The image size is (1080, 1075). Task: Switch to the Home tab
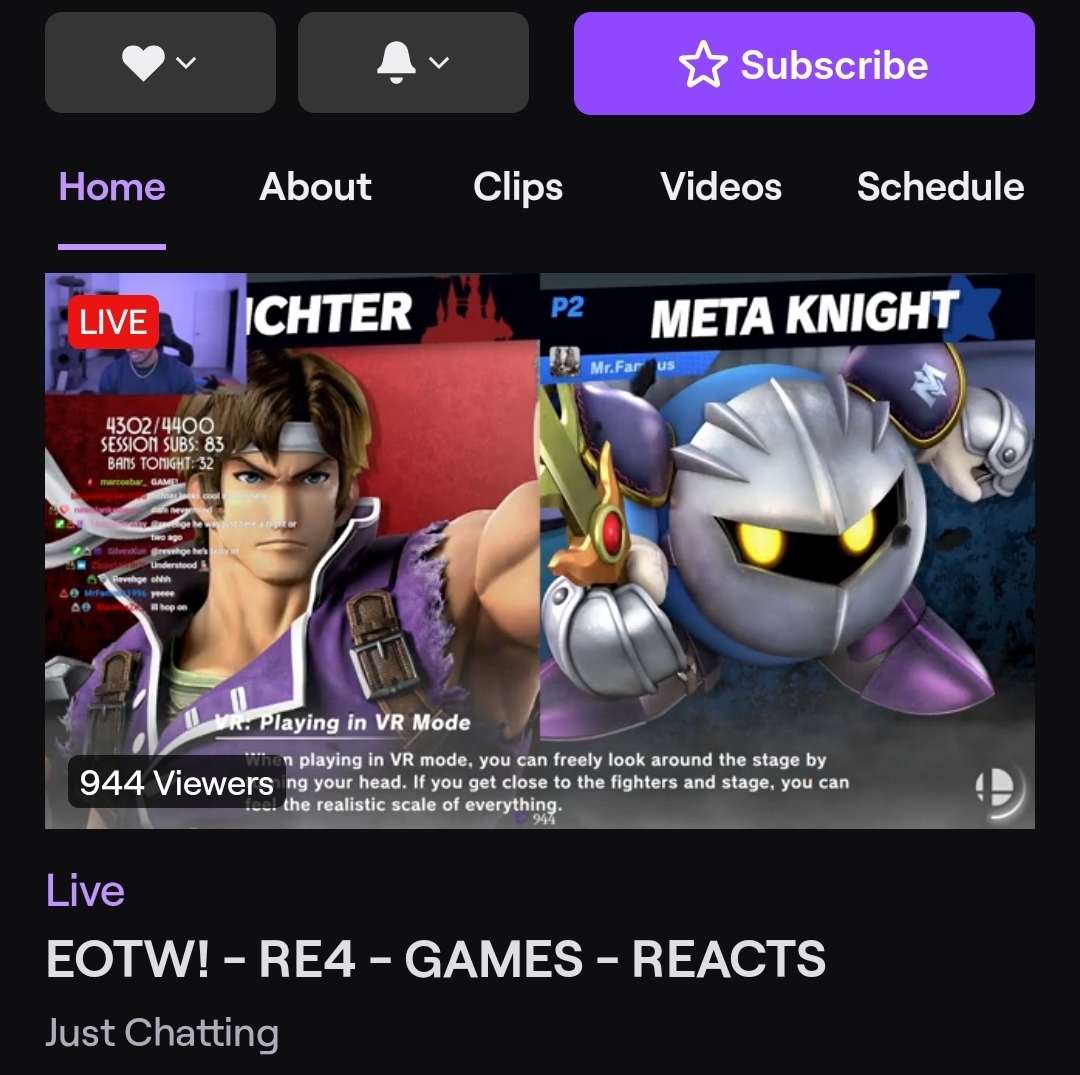pyautogui.click(x=112, y=187)
